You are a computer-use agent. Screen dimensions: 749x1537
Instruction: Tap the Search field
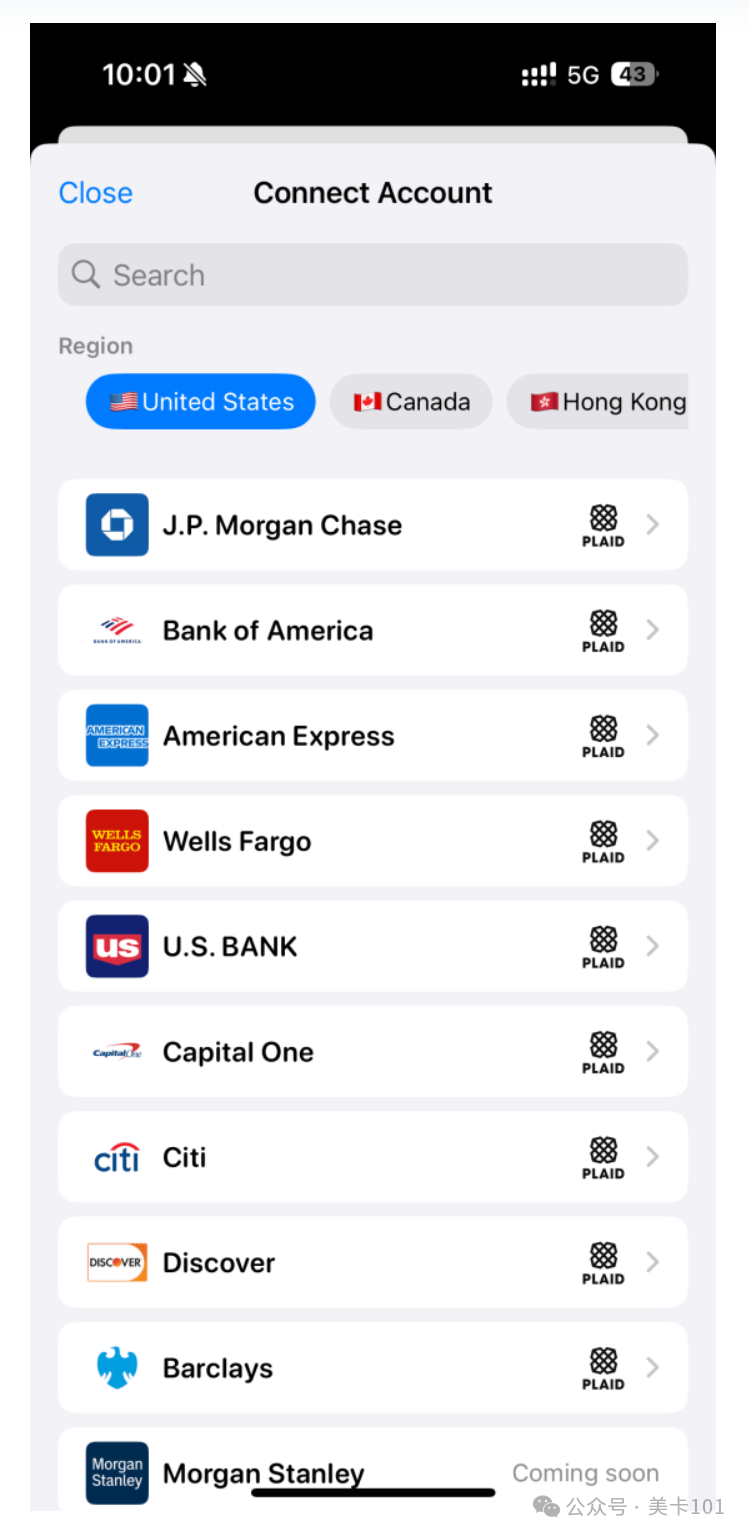tap(373, 275)
